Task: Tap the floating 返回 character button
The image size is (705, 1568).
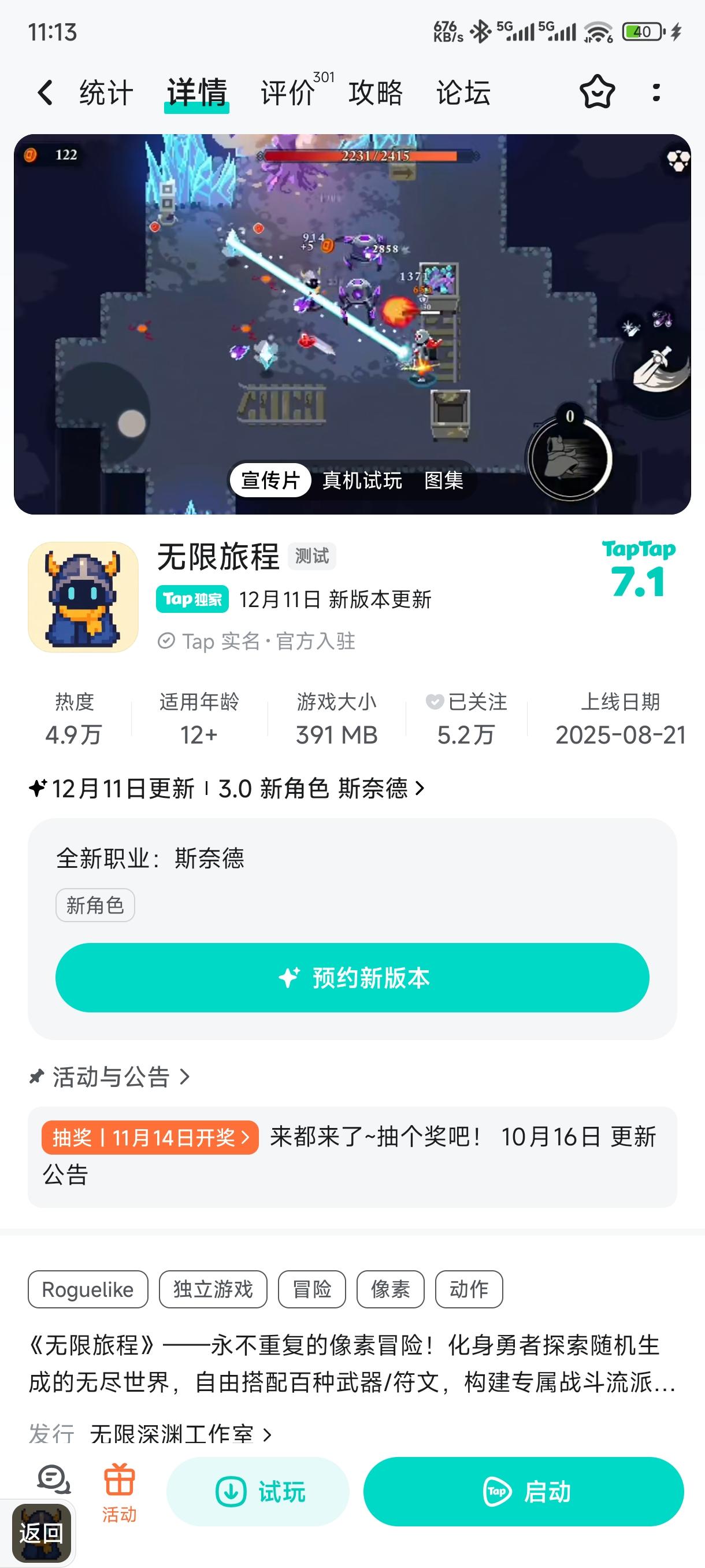Action: pyautogui.click(x=39, y=1528)
